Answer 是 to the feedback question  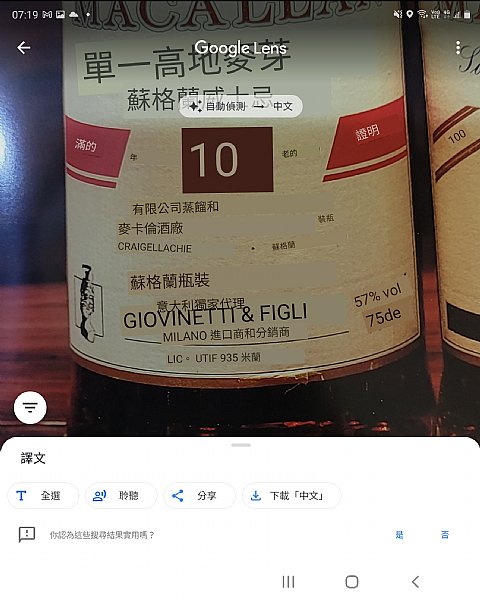click(x=399, y=535)
